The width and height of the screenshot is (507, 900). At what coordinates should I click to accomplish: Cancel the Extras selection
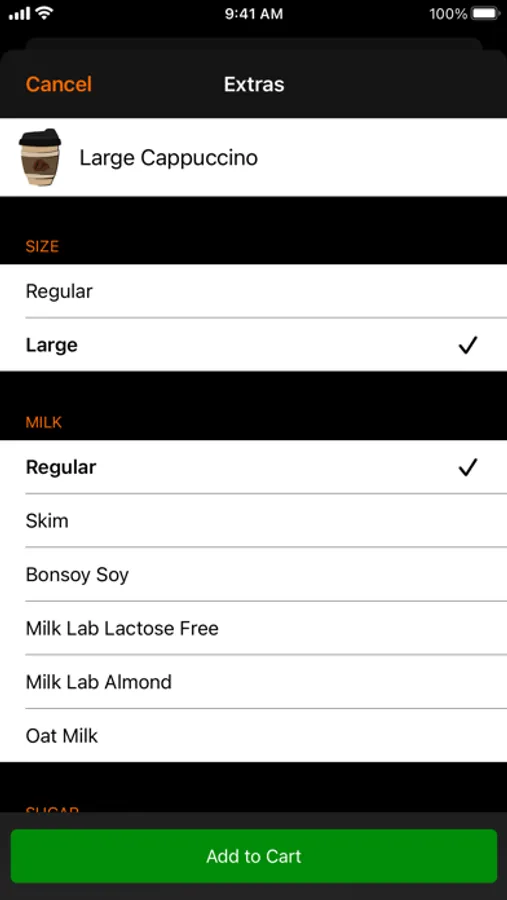click(x=59, y=84)
